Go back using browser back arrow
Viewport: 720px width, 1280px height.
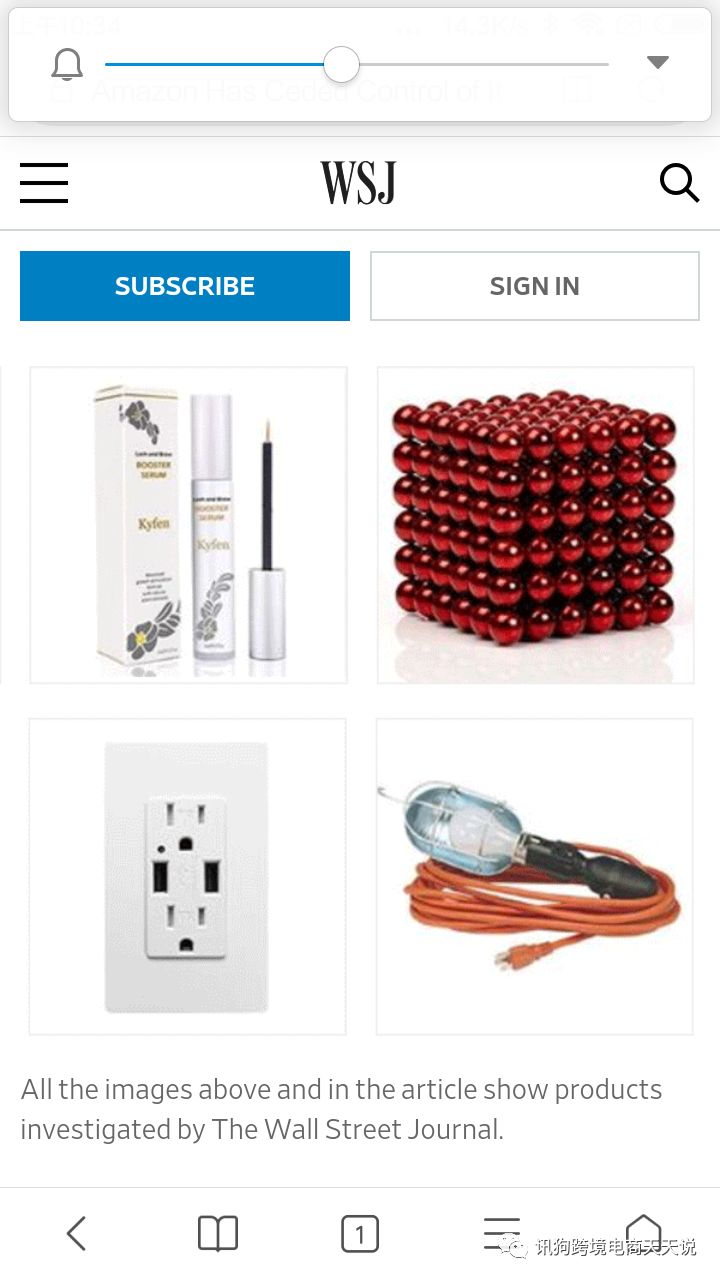76,1233
